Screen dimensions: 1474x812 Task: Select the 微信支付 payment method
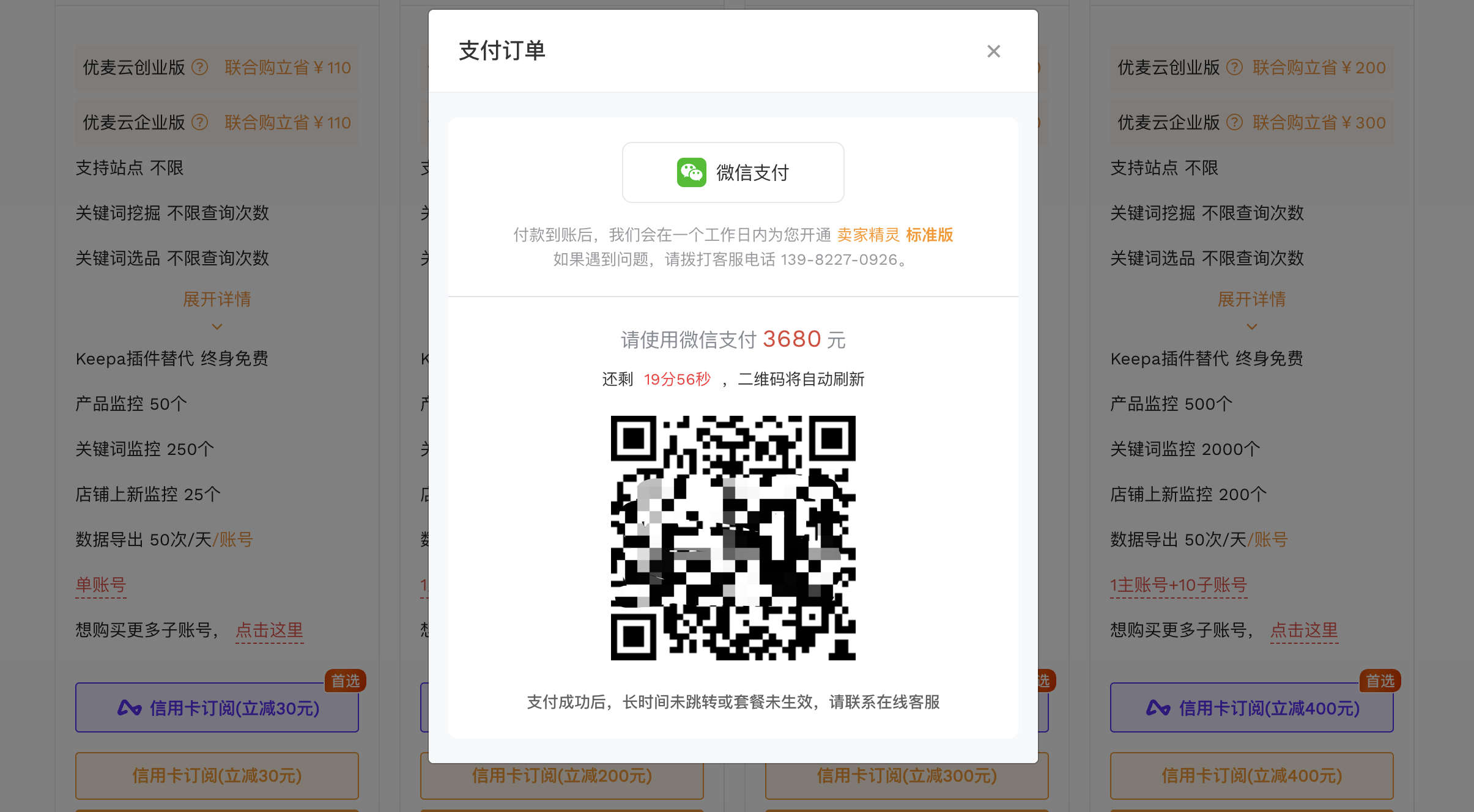[x=733, y=172]
